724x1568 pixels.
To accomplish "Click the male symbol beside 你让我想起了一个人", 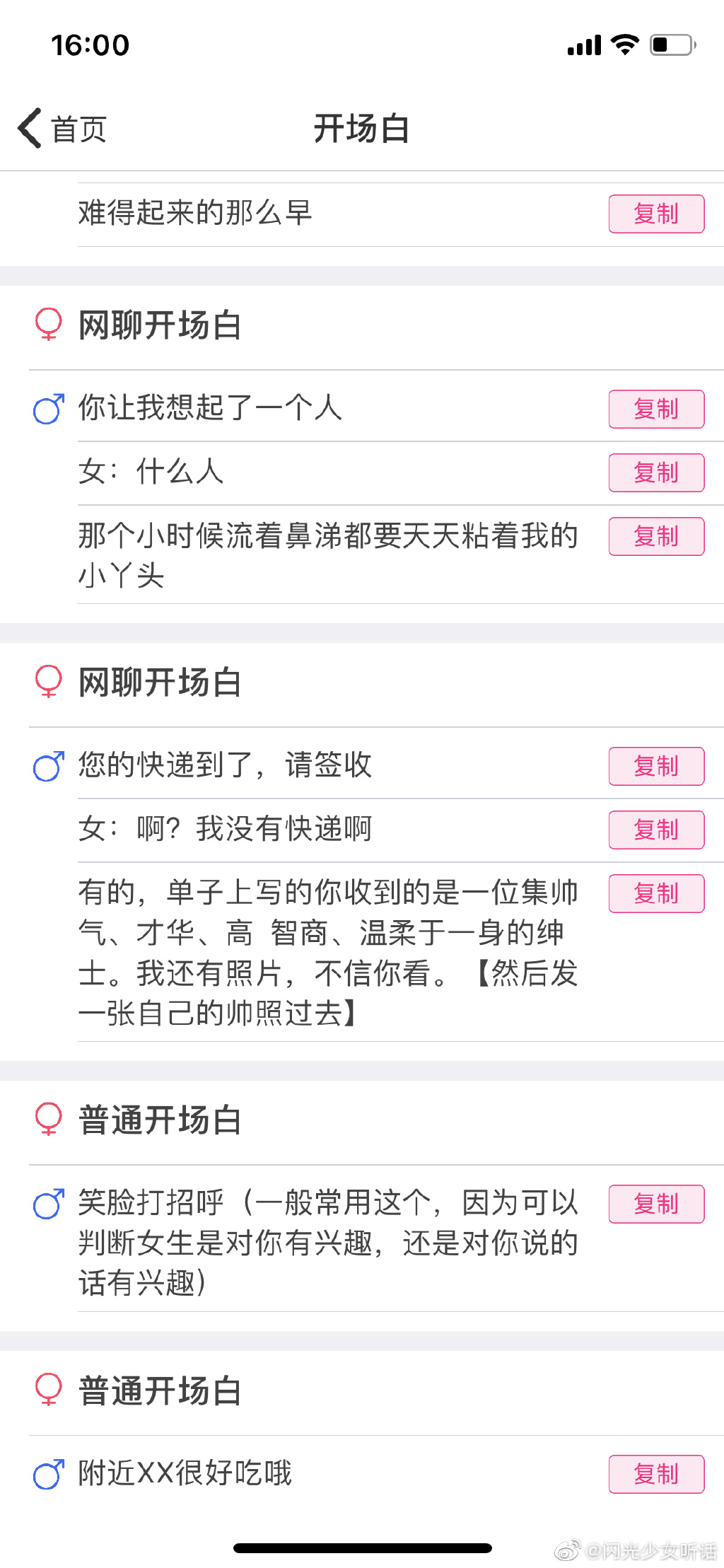I will pos(47,410).
